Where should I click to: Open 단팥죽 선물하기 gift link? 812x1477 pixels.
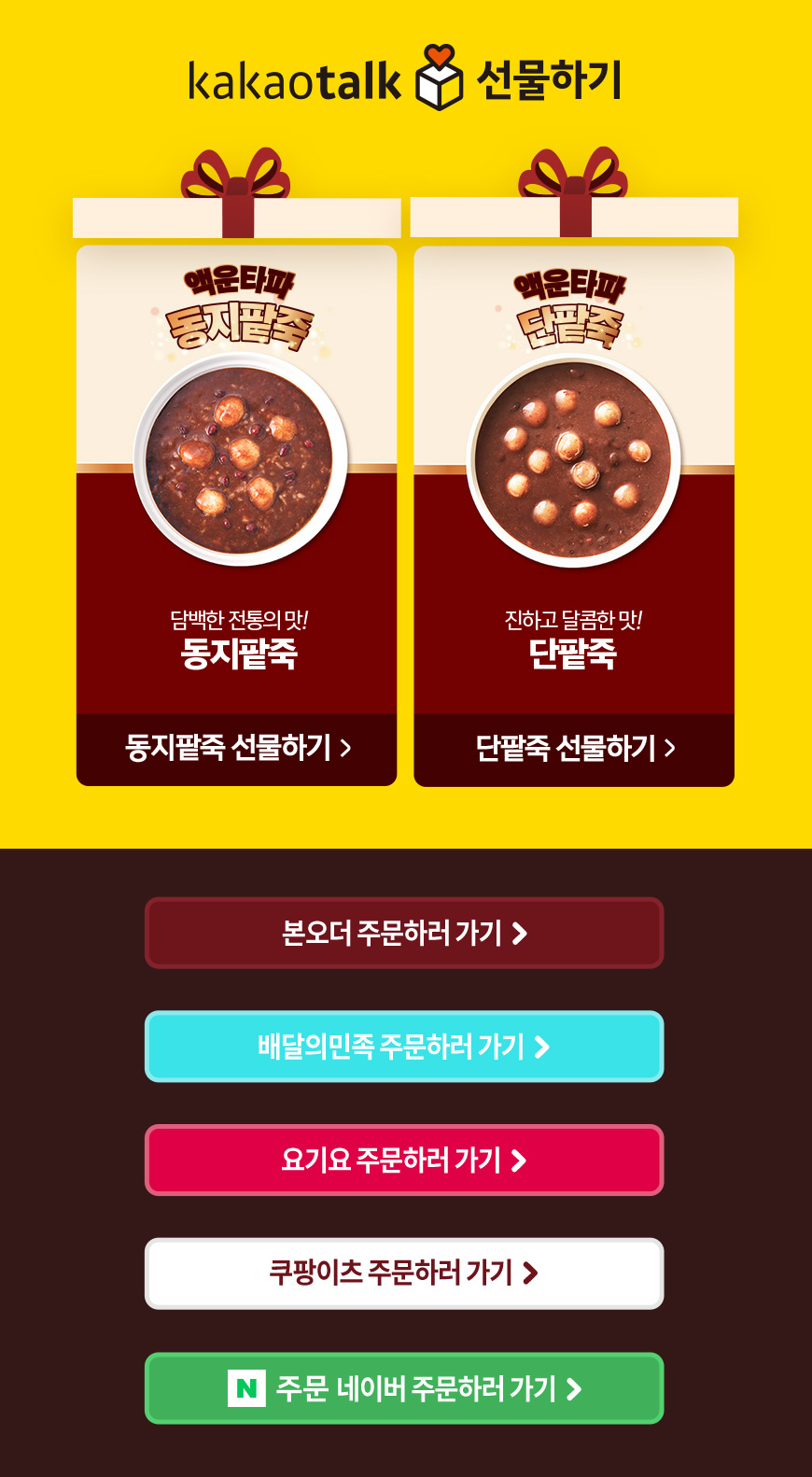[x=574, y=749]
